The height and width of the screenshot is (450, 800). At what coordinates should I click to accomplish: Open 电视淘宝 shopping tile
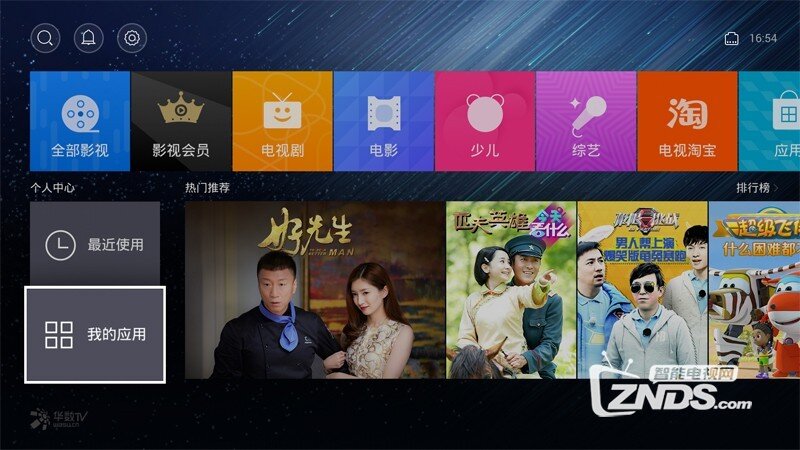click(x=686, y=121)
